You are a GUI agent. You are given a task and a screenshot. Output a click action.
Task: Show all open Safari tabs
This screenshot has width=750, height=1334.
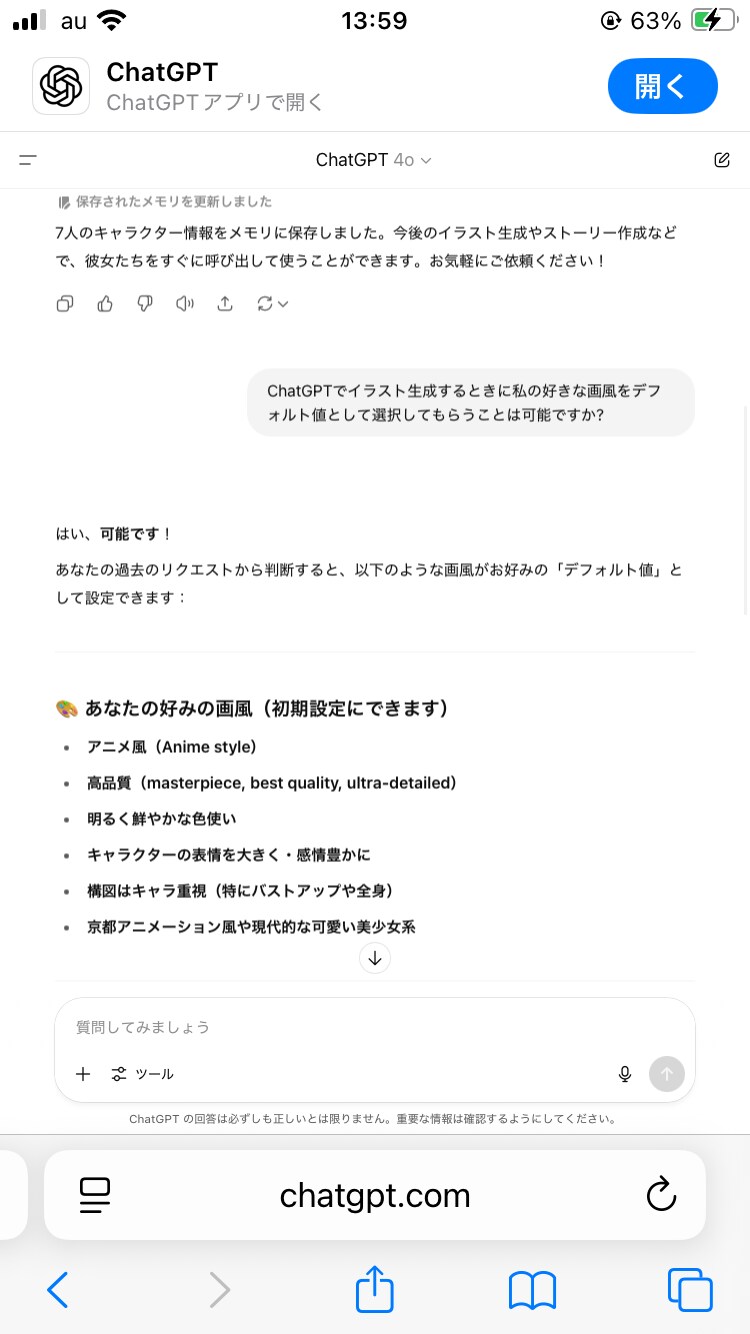point(690,1290)
